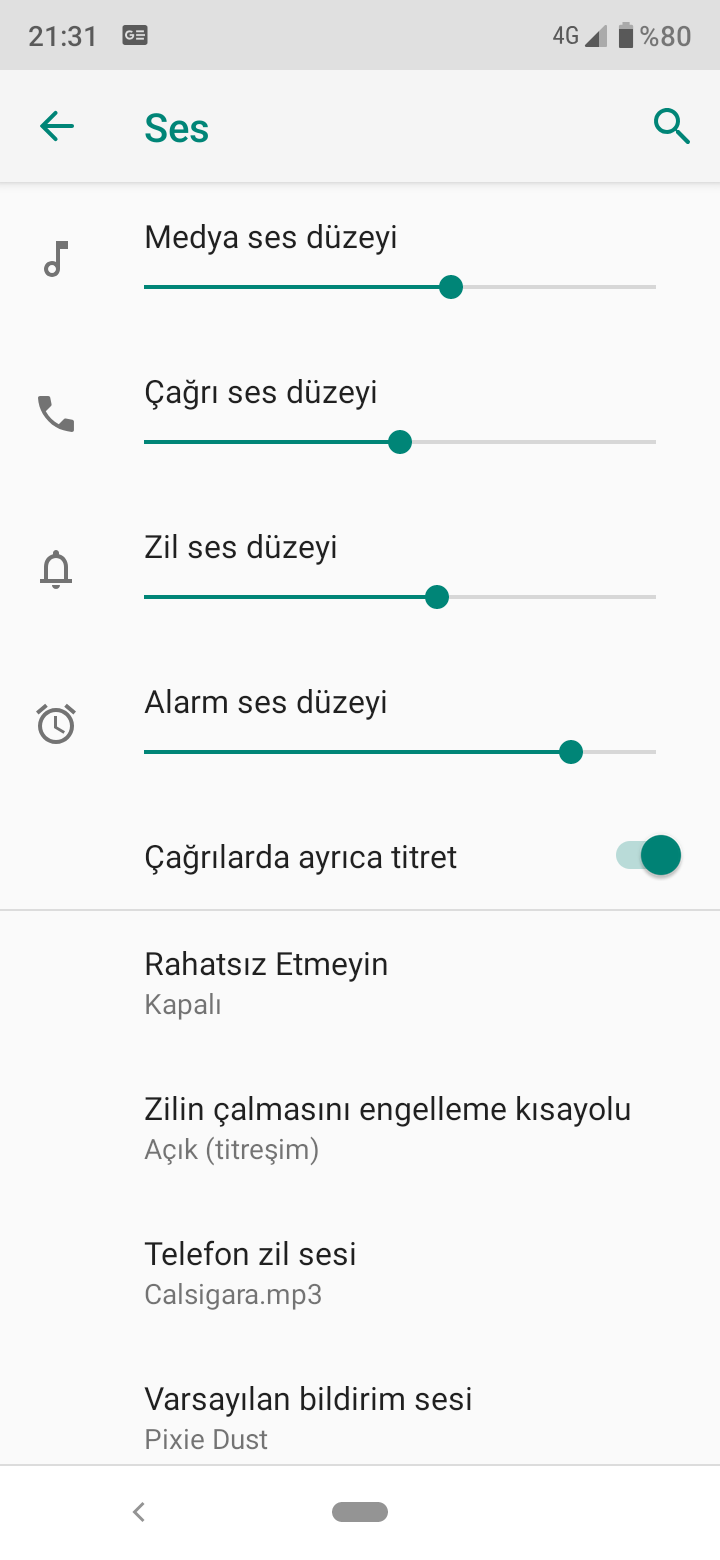Tap the system back button
720x1560 pixels.
139,1512
